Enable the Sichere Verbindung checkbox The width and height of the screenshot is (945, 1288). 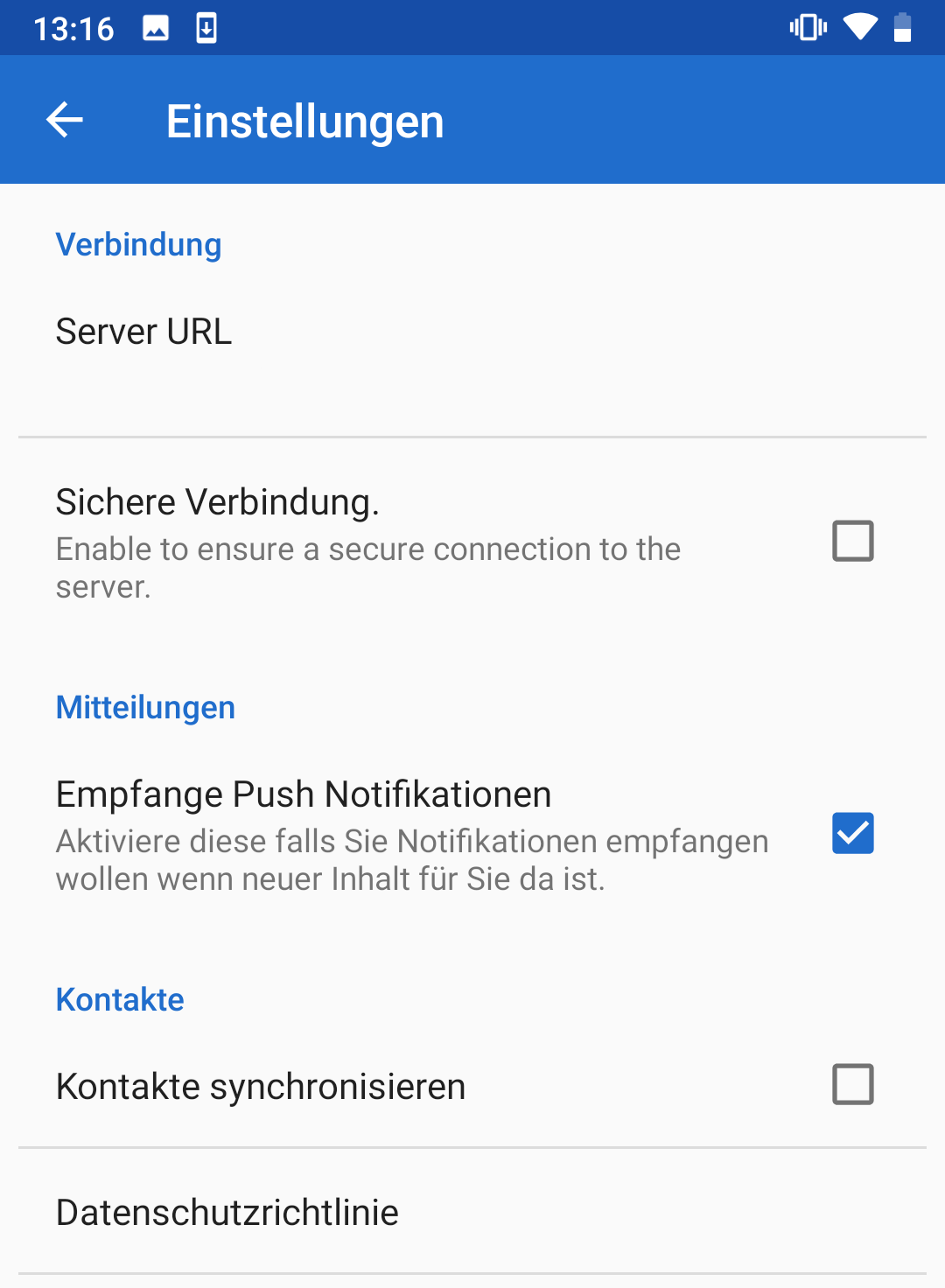[852, 541]
